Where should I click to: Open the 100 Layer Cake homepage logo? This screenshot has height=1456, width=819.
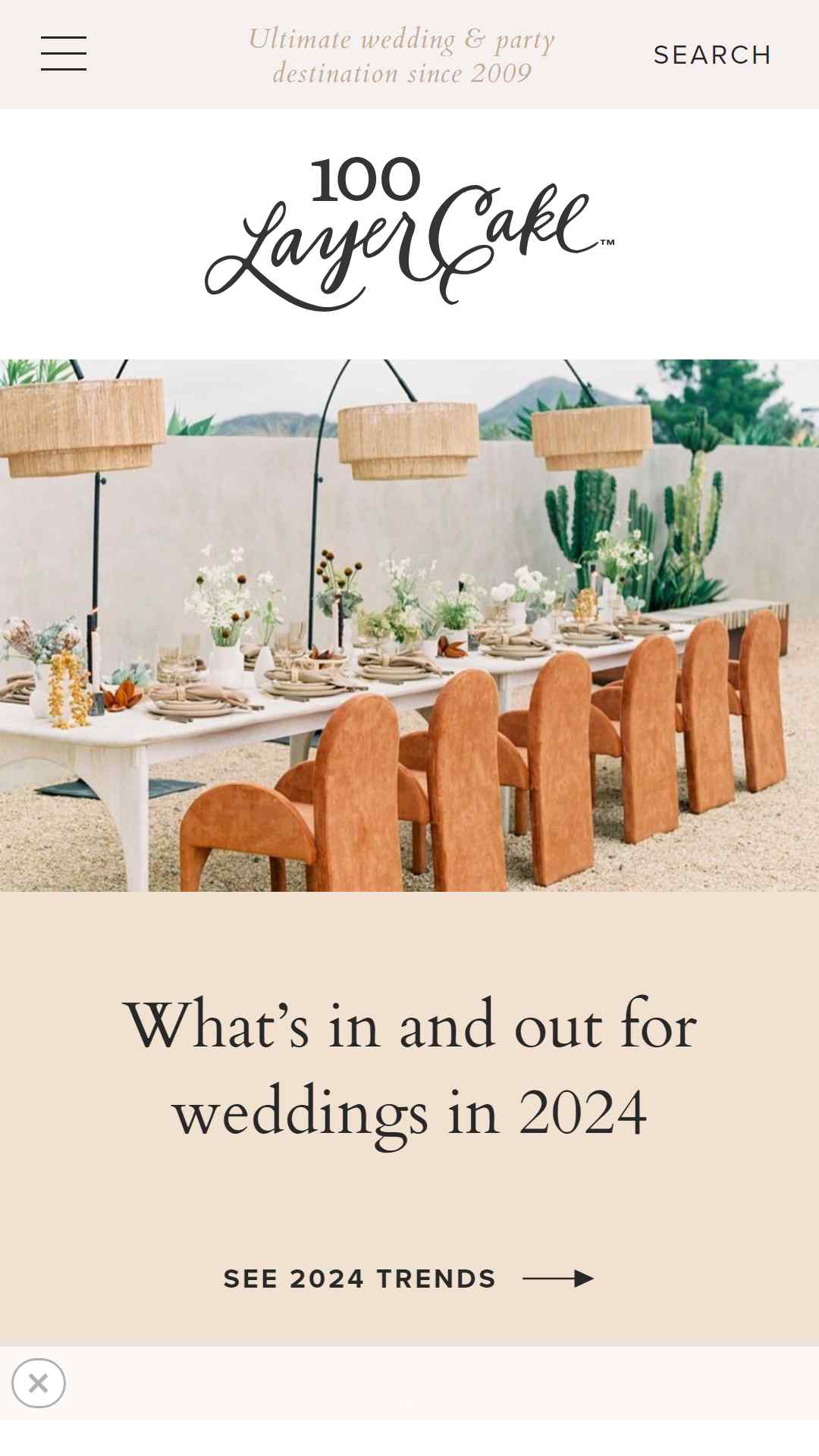click(x=409, y=234)
